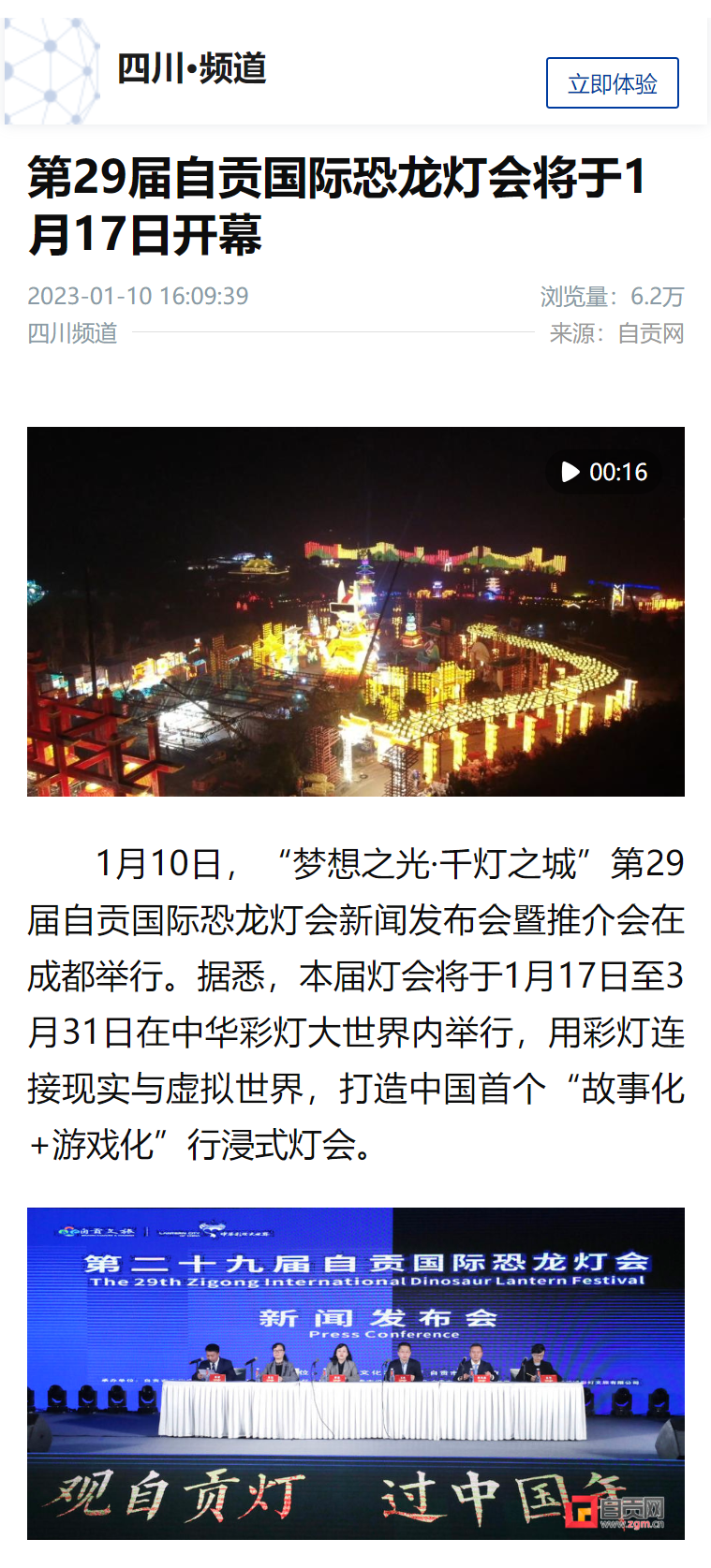Open the press conference photo
Screen dimensions: 711x1568
tap(355, 1372)
